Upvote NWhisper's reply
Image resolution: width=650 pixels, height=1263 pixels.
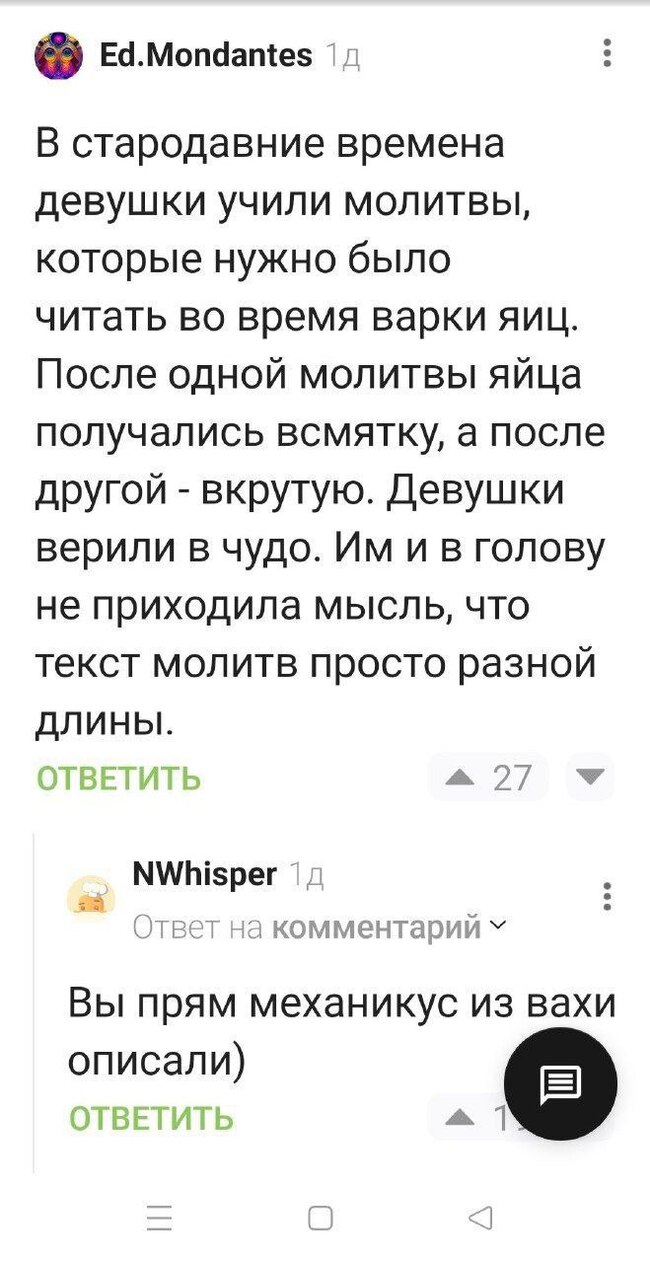[x=461, y=1119]
